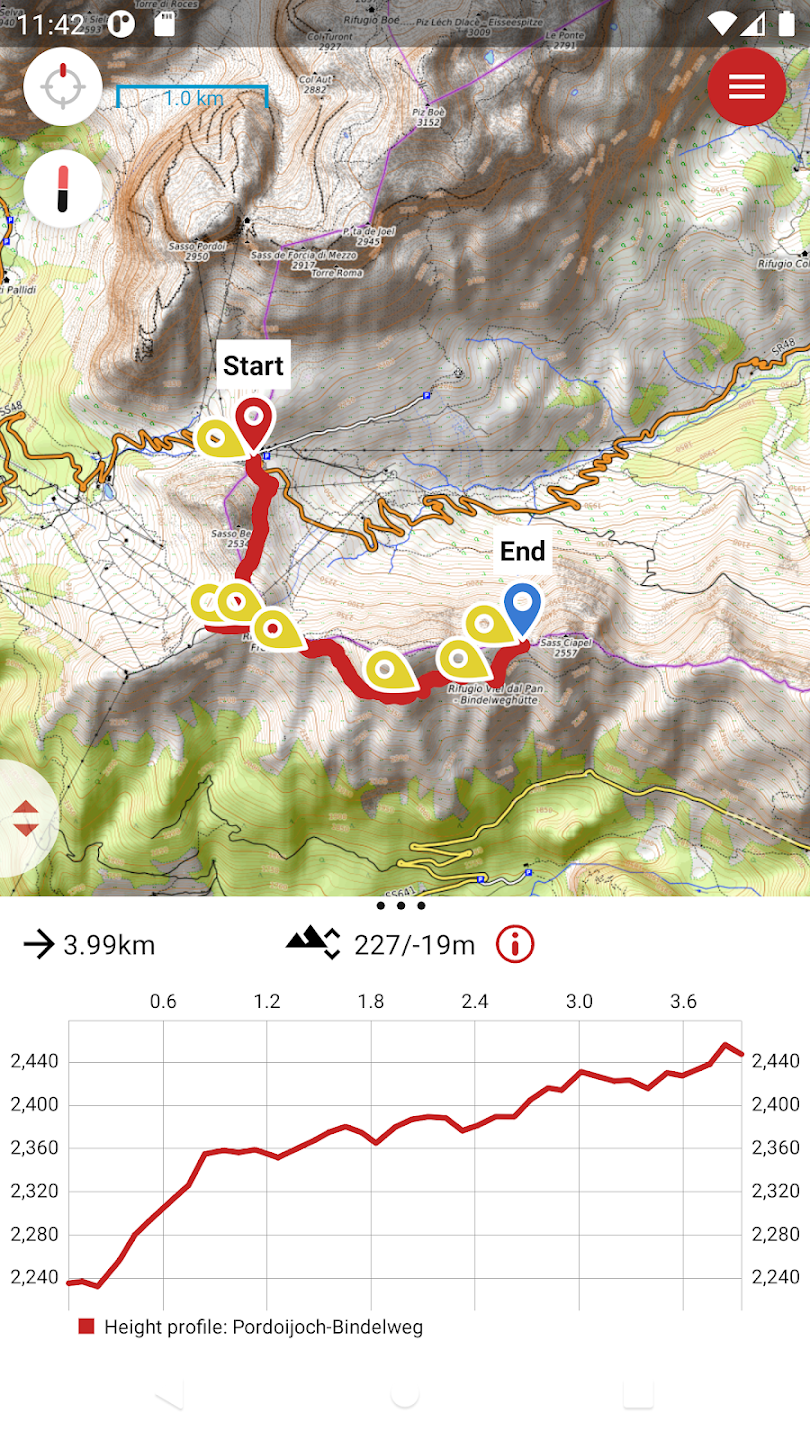This screenshot has width=810, height=1440.
Task: Tap the compass orientation button
Action: click(x=62, y=188)
